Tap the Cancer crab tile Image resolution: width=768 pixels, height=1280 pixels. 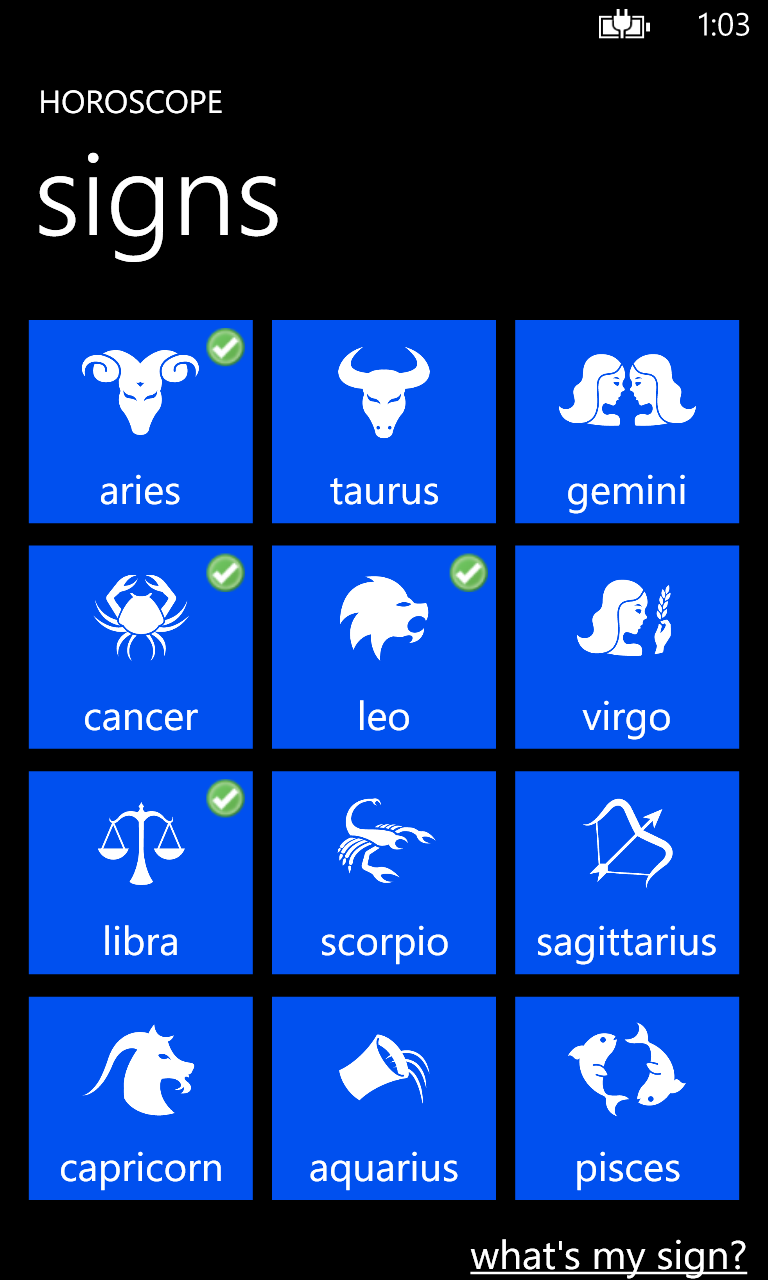[x=140, y=646]
